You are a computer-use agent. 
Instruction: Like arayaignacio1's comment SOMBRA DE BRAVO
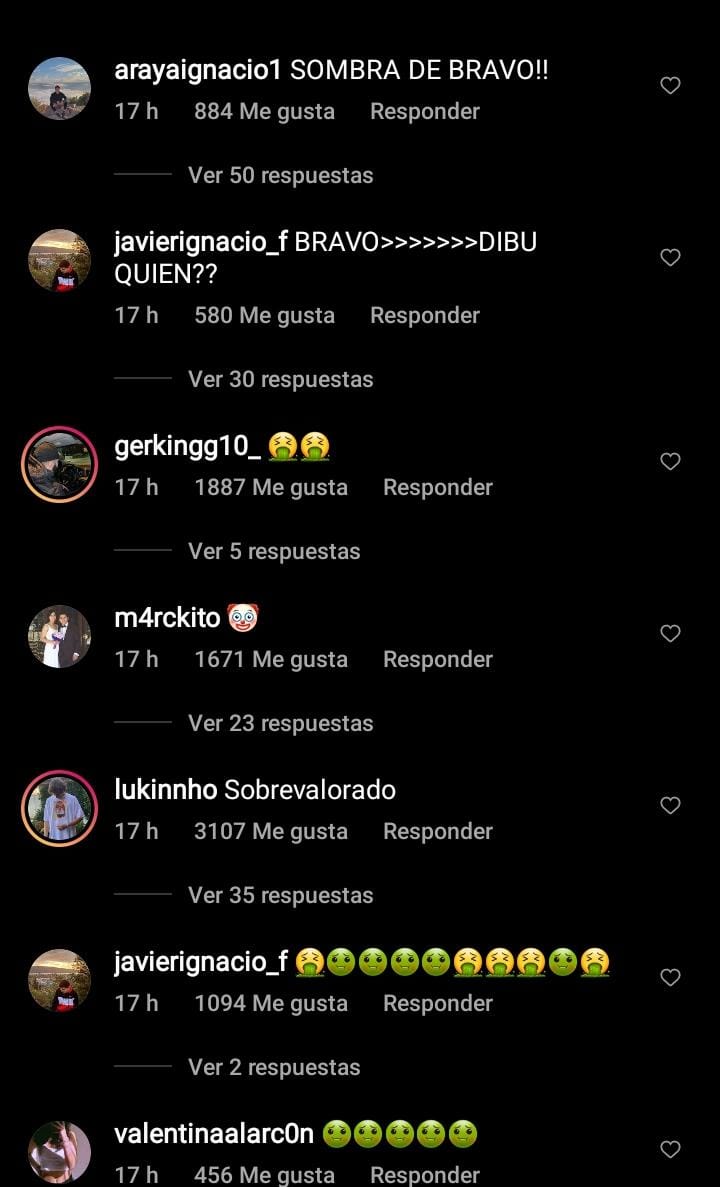(671, 86)
